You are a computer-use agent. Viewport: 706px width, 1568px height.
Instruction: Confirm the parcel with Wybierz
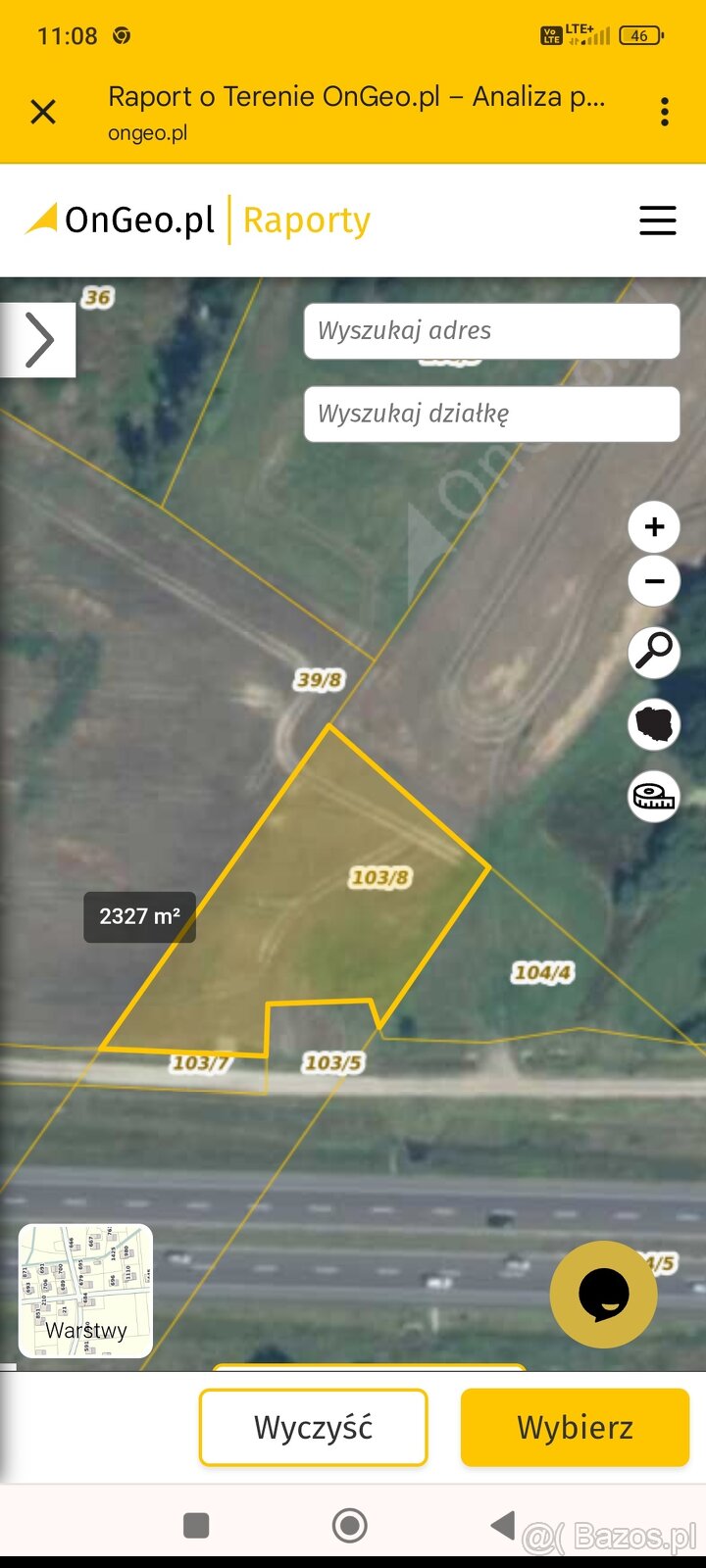pos(575,1428)
